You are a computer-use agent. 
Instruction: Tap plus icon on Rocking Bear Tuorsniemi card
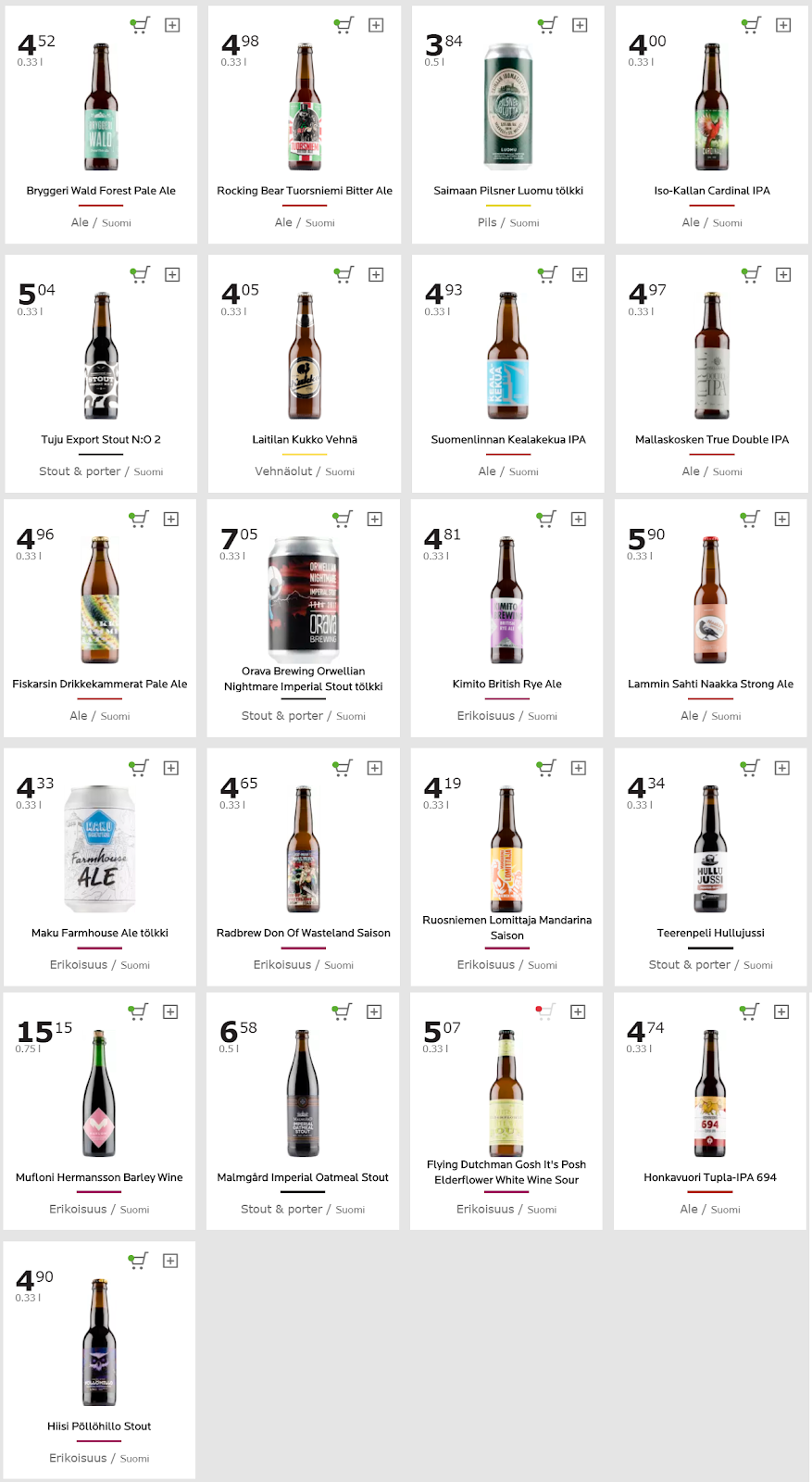click(376, 25)
